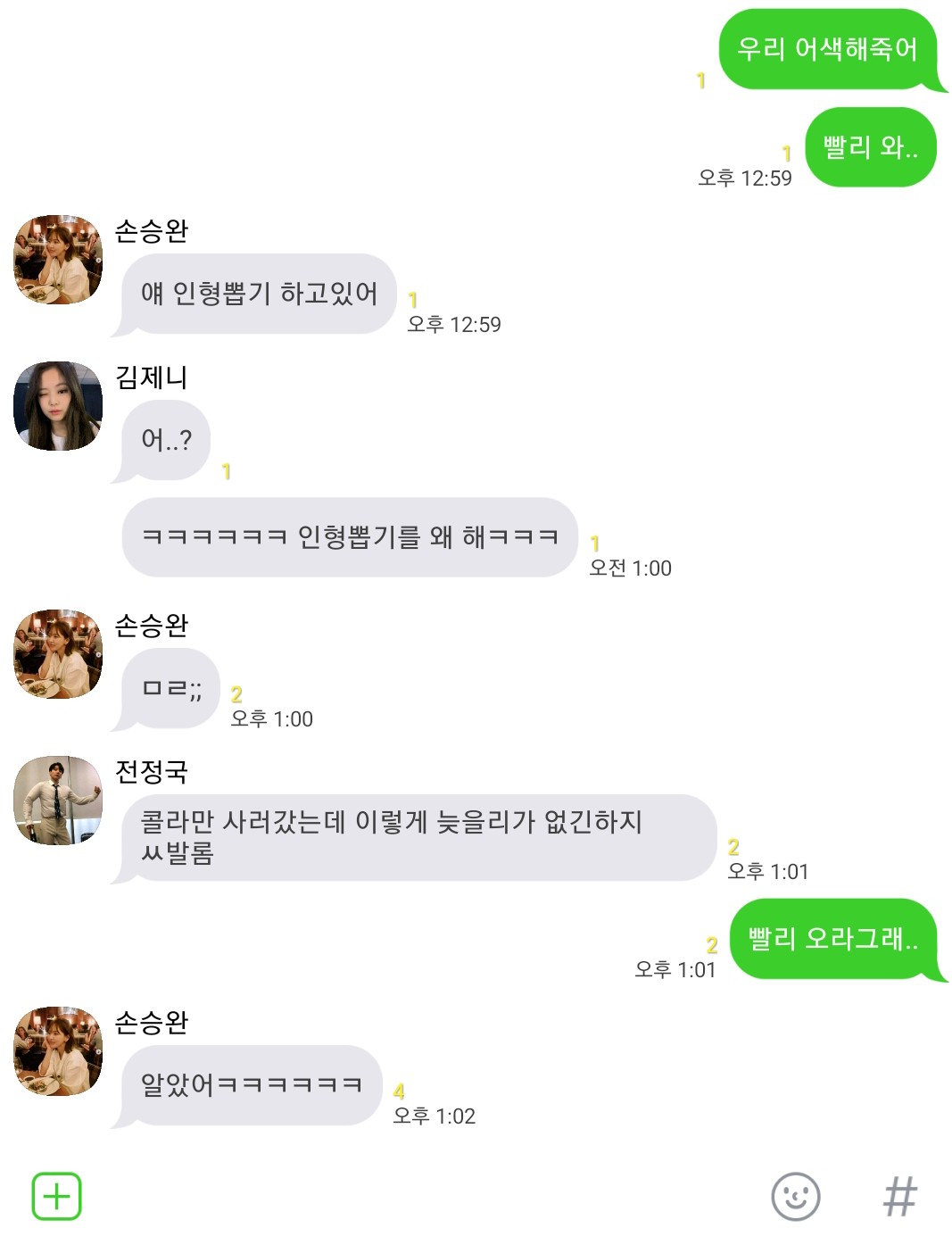The height and width of the screenshot is (1253, 952).
Task: Open 김제니's profile picture
Action: tap(58, 406)
